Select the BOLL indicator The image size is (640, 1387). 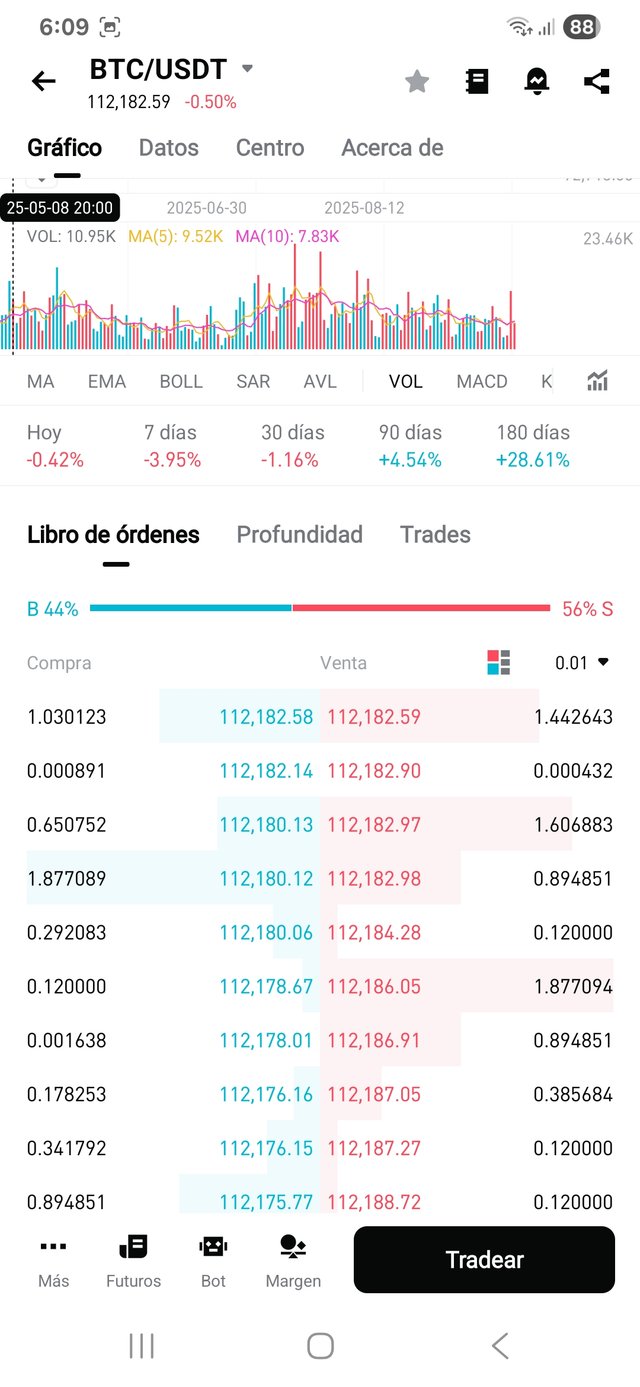pyautogui.click(x=181, y=381)
